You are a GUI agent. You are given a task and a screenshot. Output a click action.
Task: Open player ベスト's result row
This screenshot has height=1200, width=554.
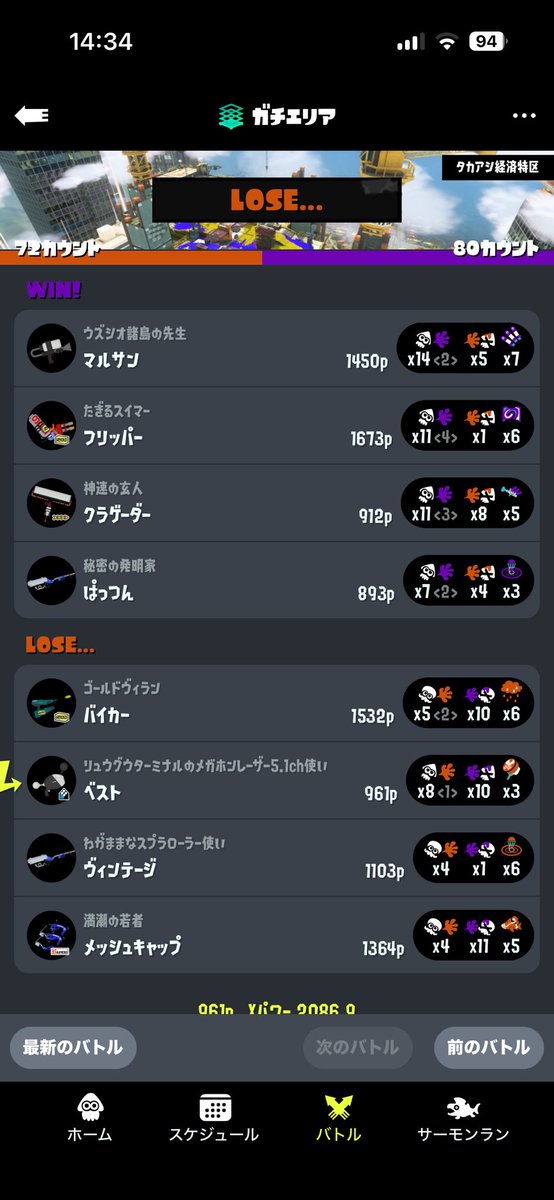click(x=277, y=781)
